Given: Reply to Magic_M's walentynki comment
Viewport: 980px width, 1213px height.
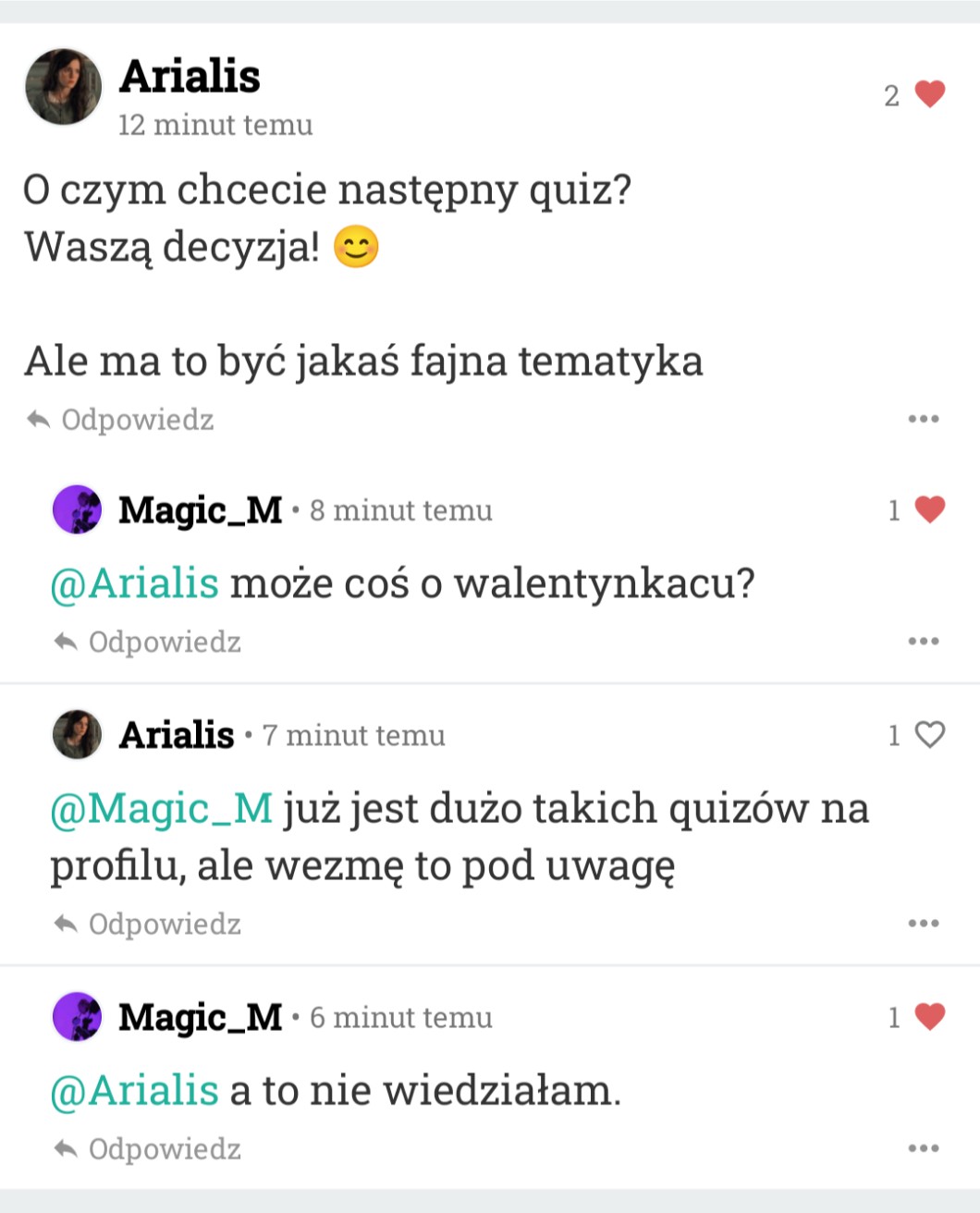Looking at the screenshot, I should pos(148,642).
